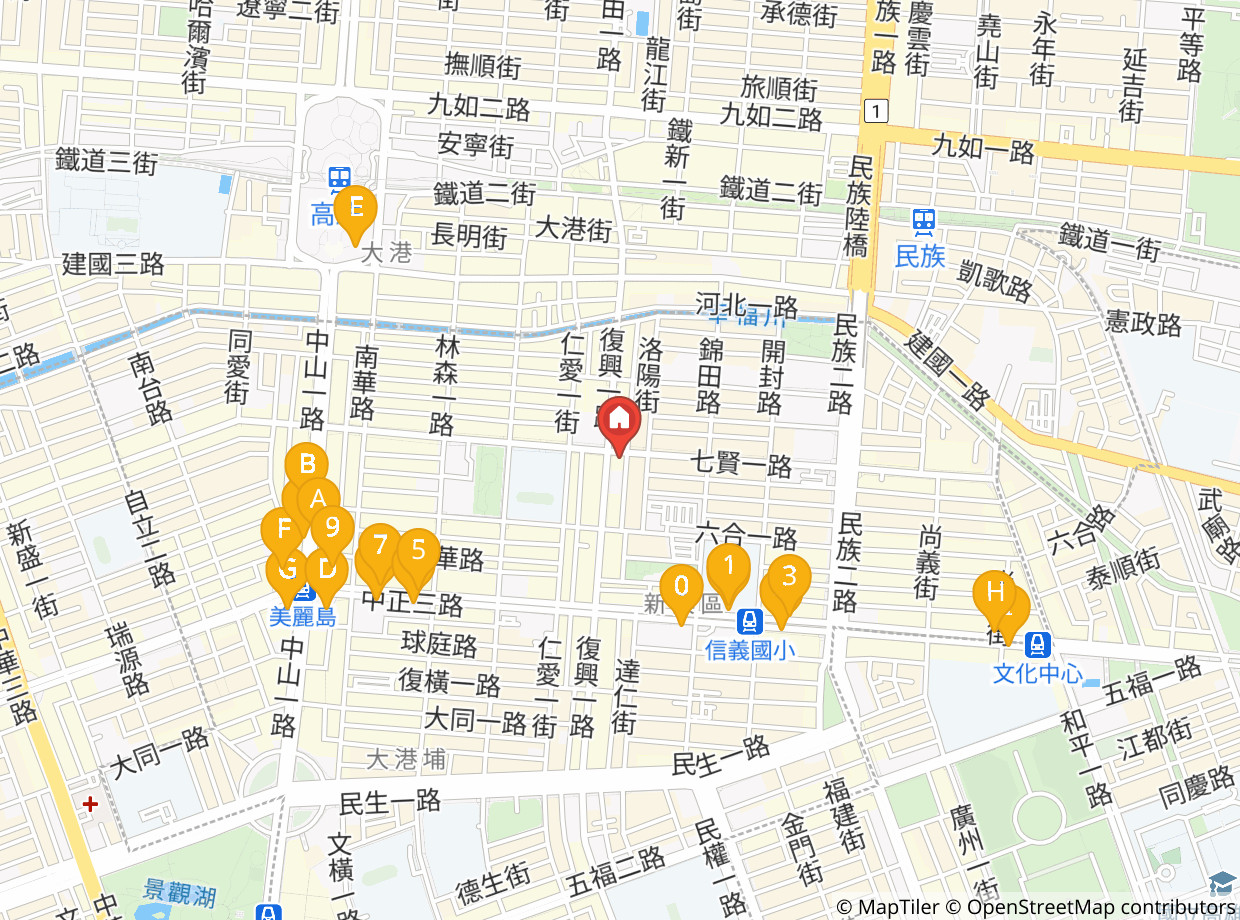The height and width of the screenshot is (920, 1240).
Task: Open the marker labeled H
Action: tap(995, 591)
